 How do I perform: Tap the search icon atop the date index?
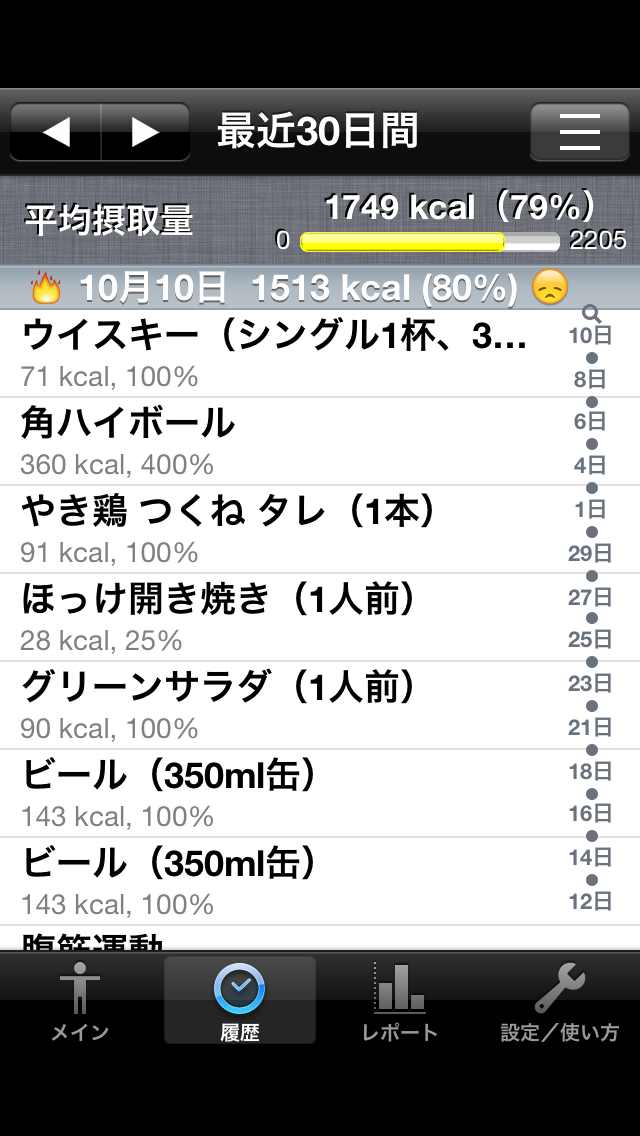pos(590,314)
